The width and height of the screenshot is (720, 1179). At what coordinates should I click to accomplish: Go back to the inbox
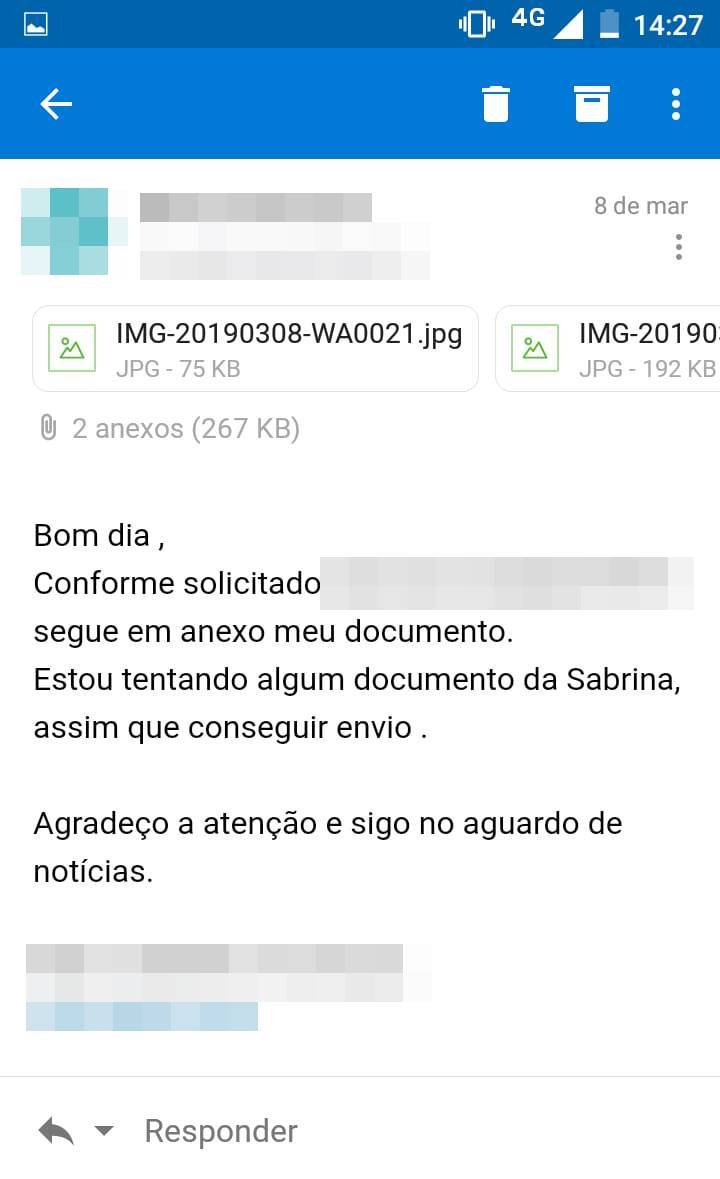[x=56, y=104]
